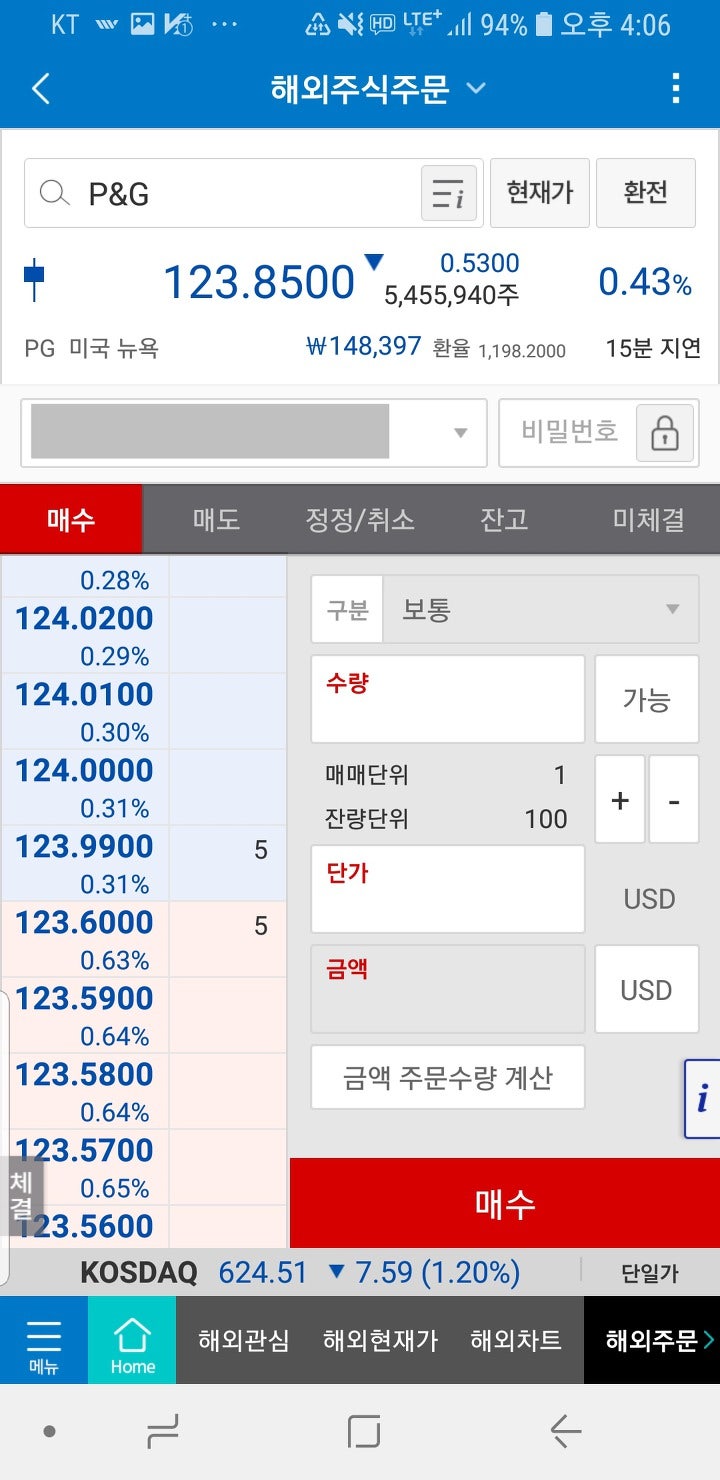The image size is (720, 1480).
Task: Change order type 구분 보통 dropdown
Action: [505, 609]
